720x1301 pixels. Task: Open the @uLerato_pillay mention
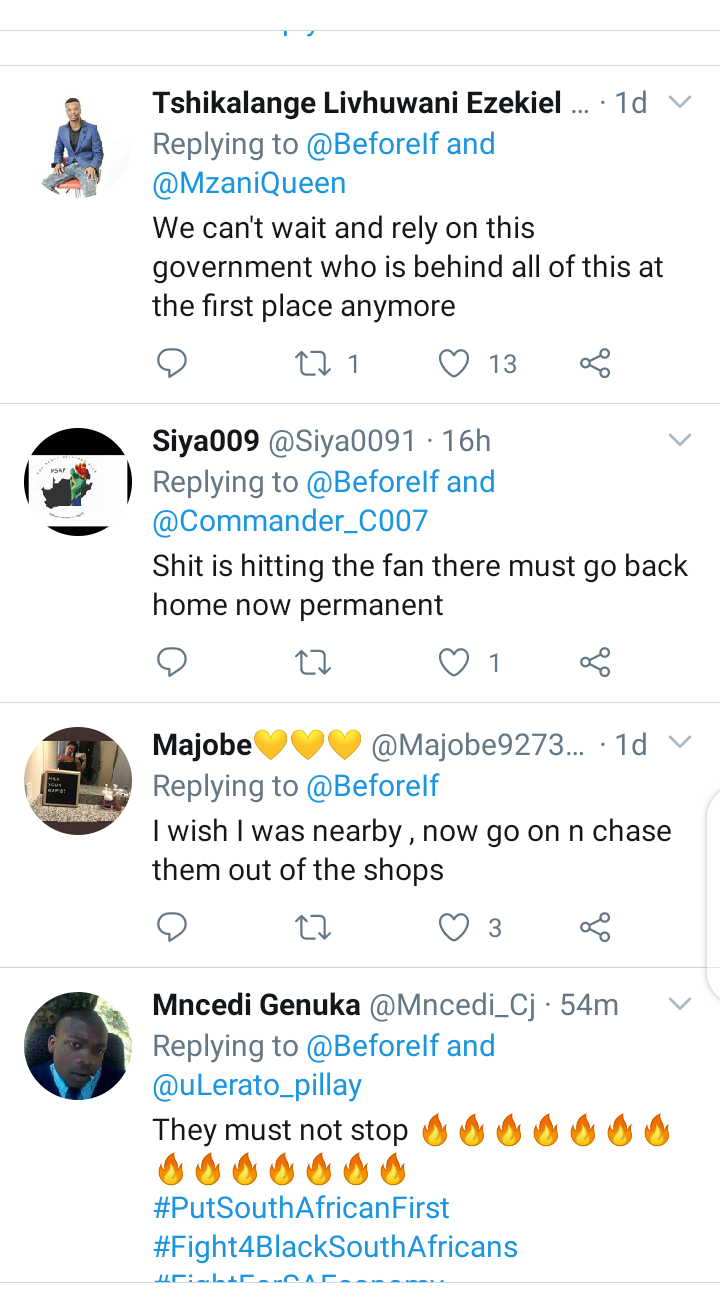257,1085
